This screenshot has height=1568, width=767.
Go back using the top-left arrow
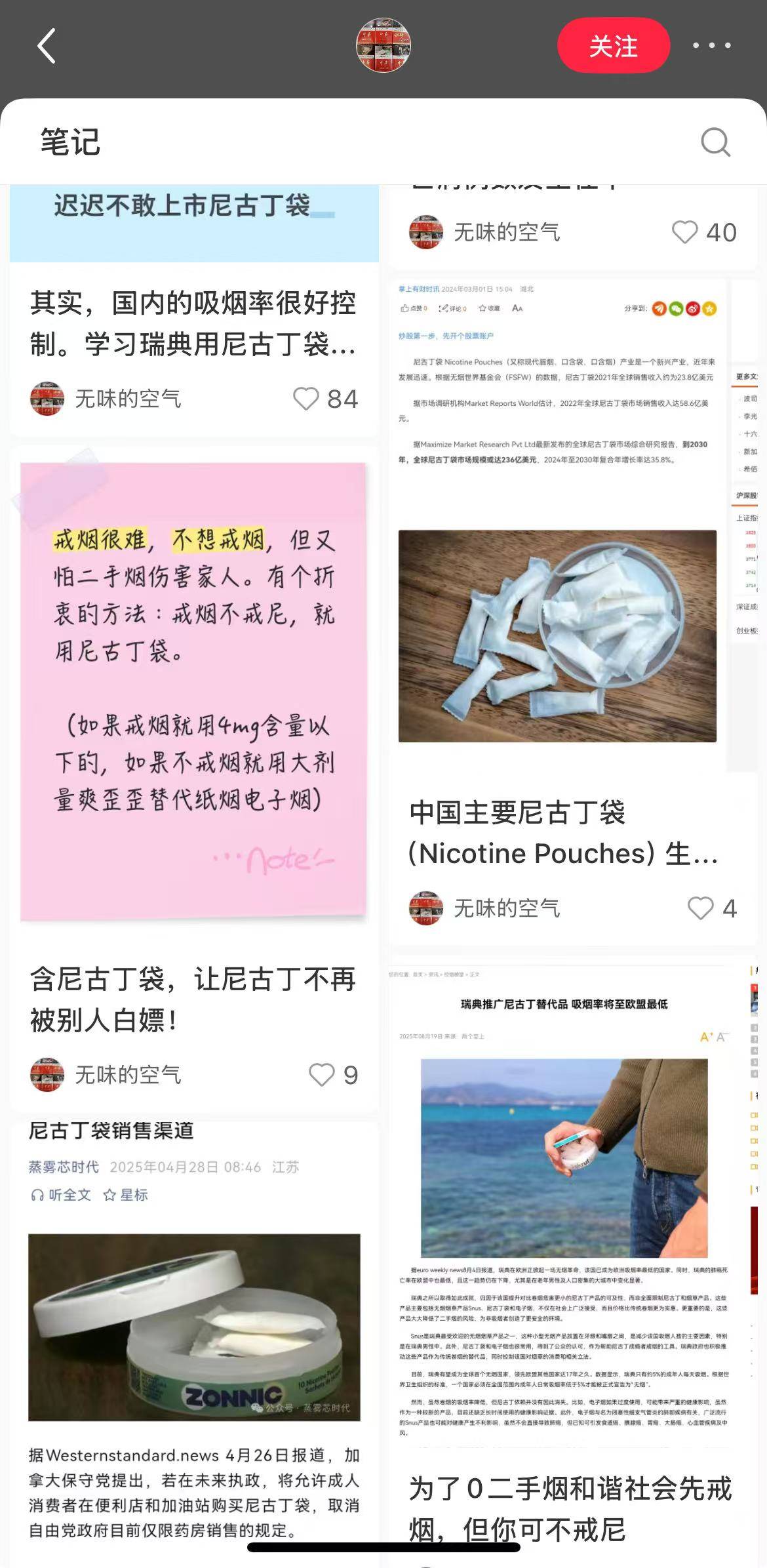46,46
